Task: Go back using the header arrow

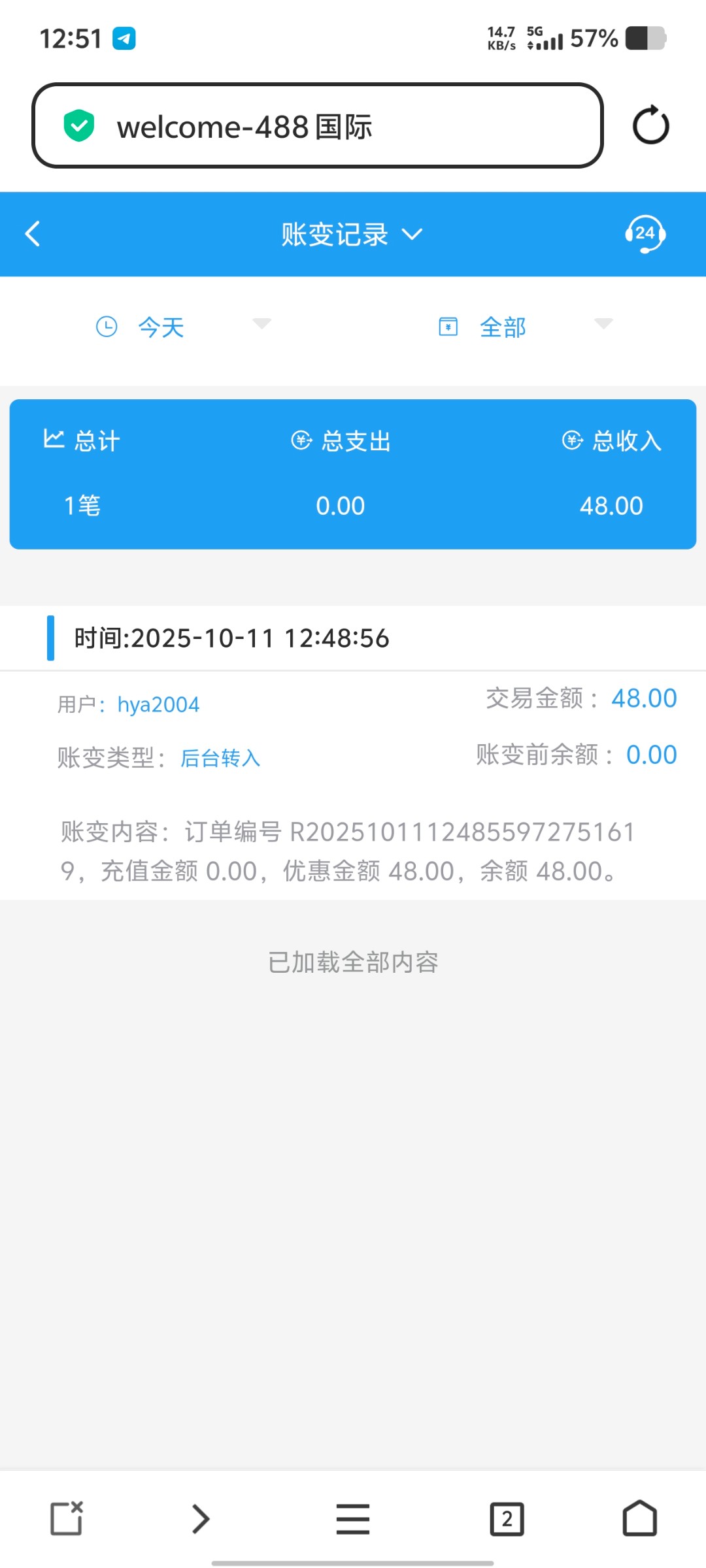Action: (x=33, y=234)
